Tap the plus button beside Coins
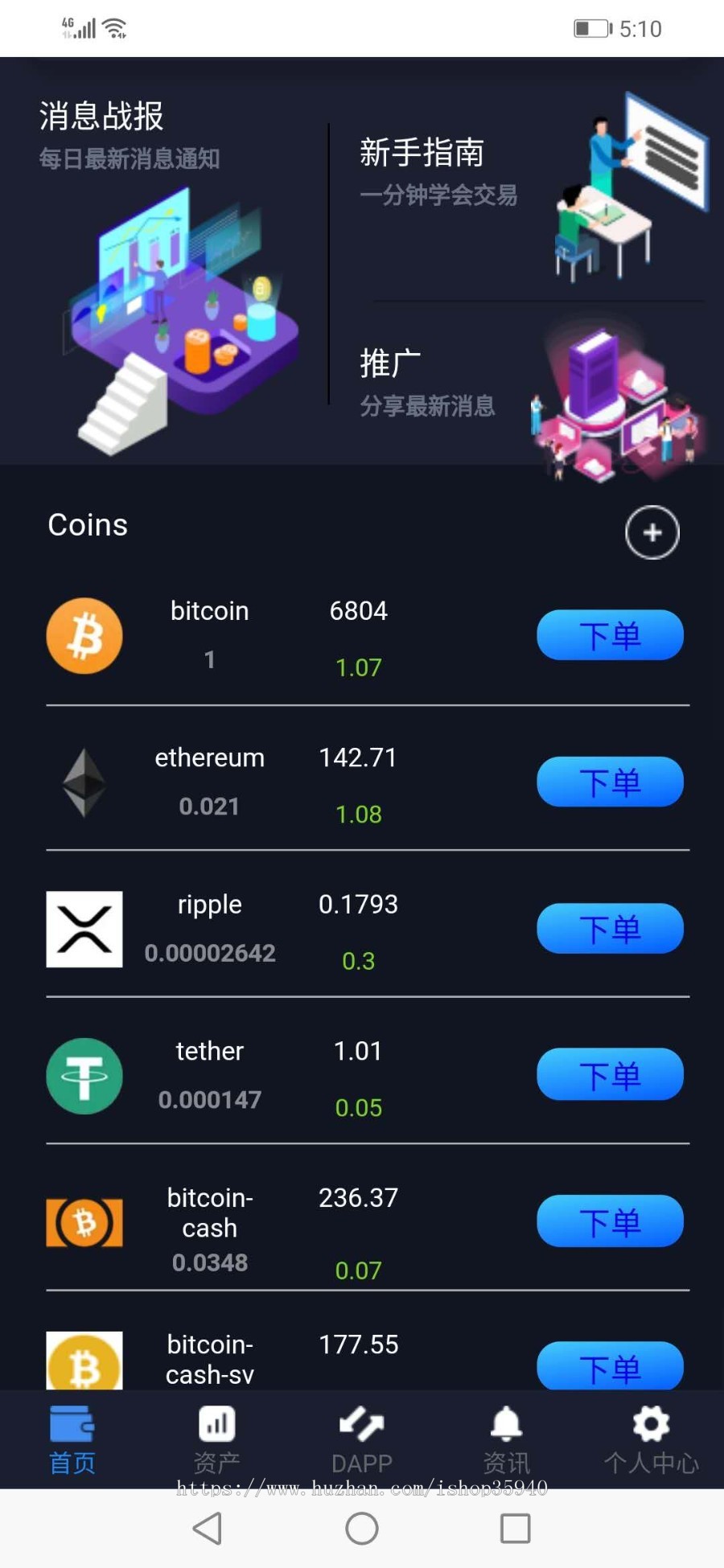Screen dimensions: 724x1568 pos(652,532)
